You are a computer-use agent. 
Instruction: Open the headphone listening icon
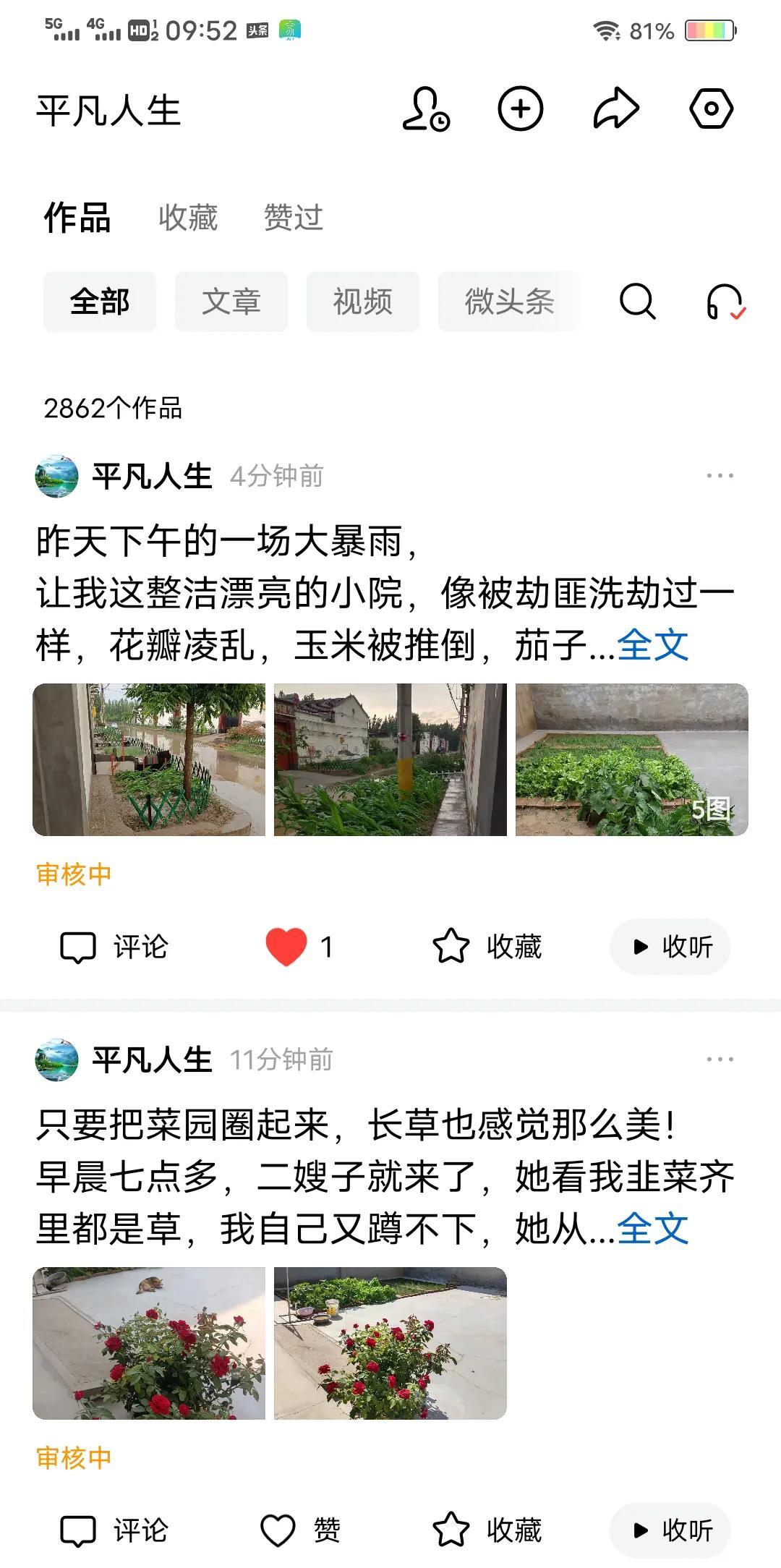725,302
